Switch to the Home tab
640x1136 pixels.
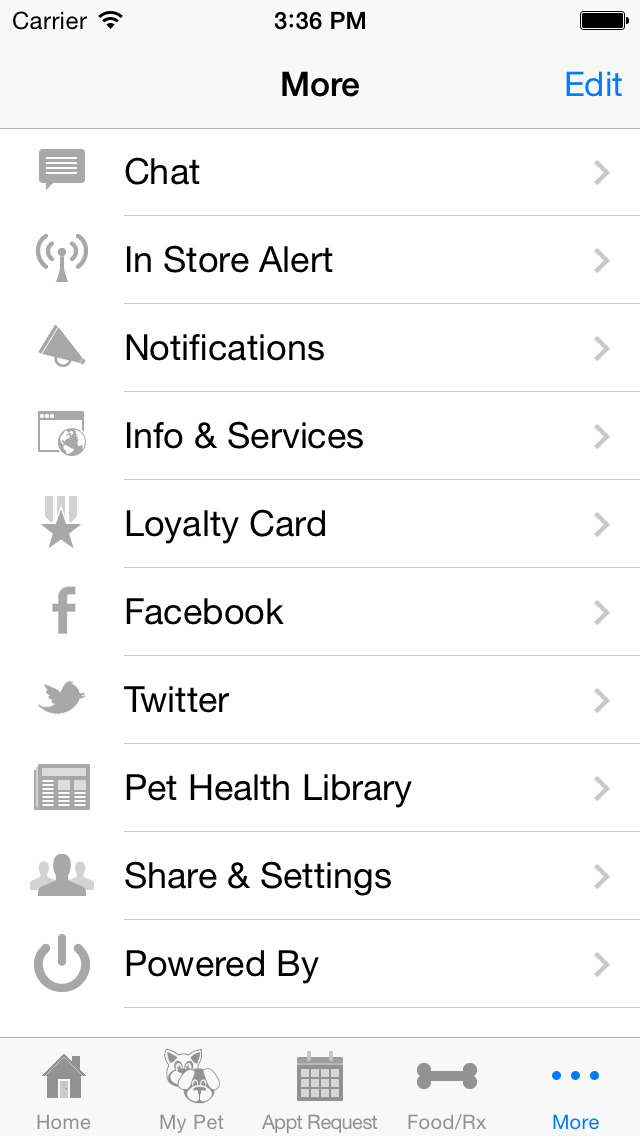click(x=64, y=1089)
